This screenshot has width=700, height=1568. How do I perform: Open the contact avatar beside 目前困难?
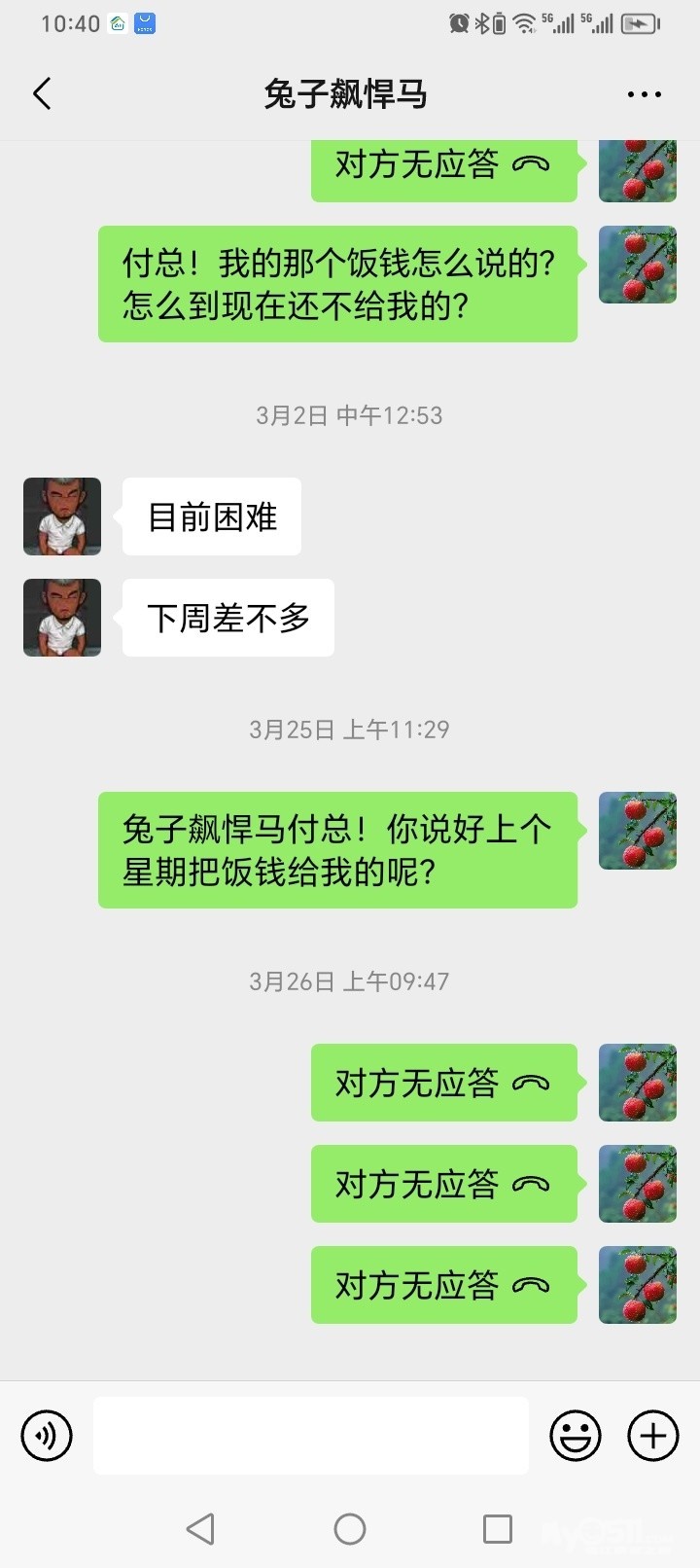(62, 517)
